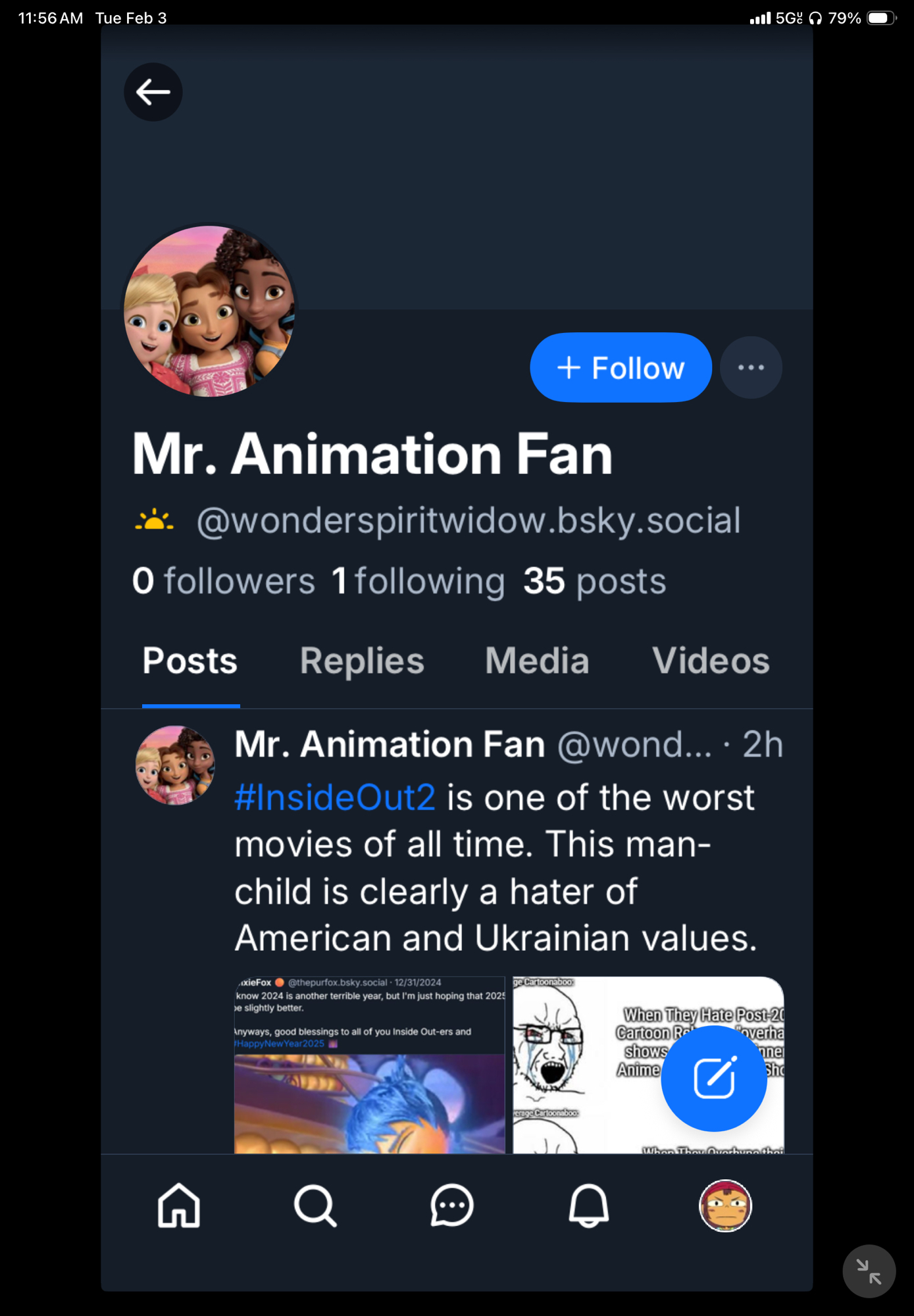
Task: Select the Posts tab
Action: 190,661
